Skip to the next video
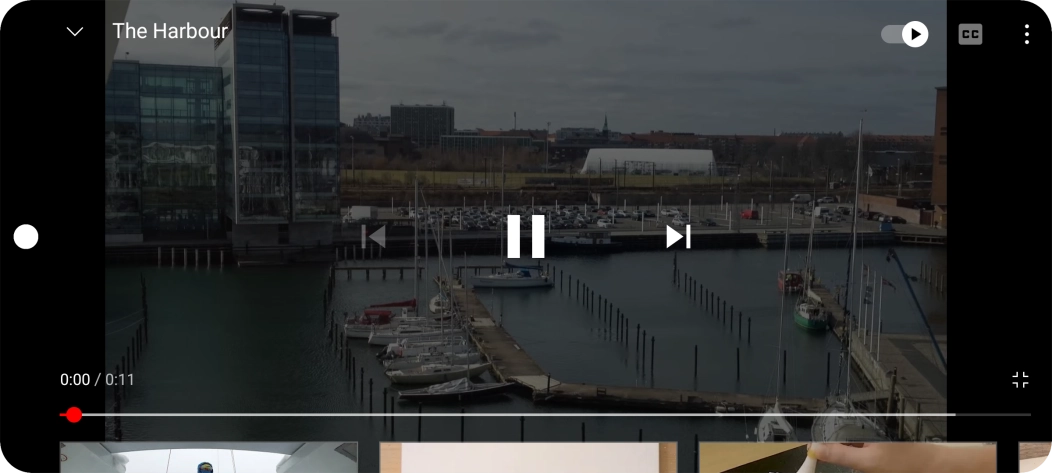Viewport: 1052px width, 473px height. (678, 237)
